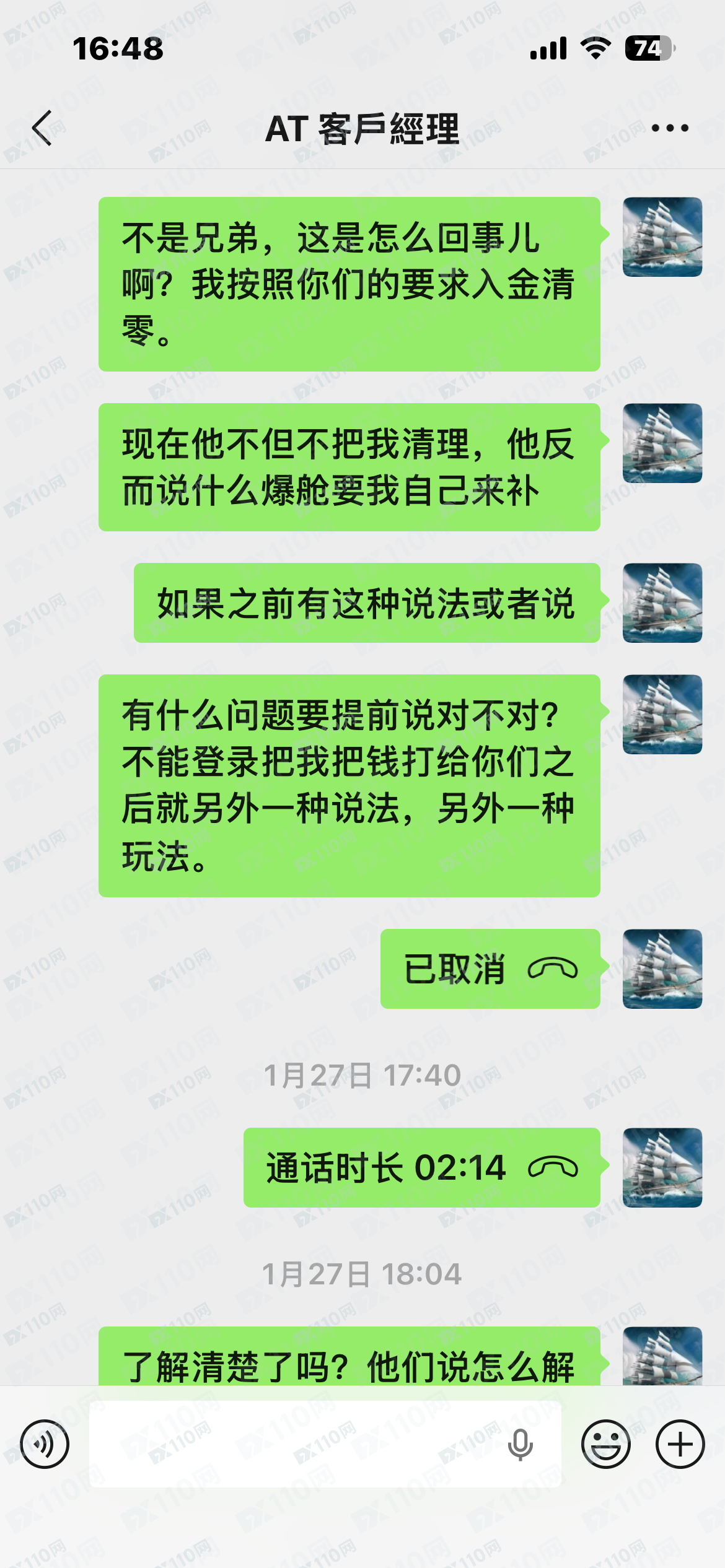Call again via 通话时长 02:14 bubble

coord(421,1167)
